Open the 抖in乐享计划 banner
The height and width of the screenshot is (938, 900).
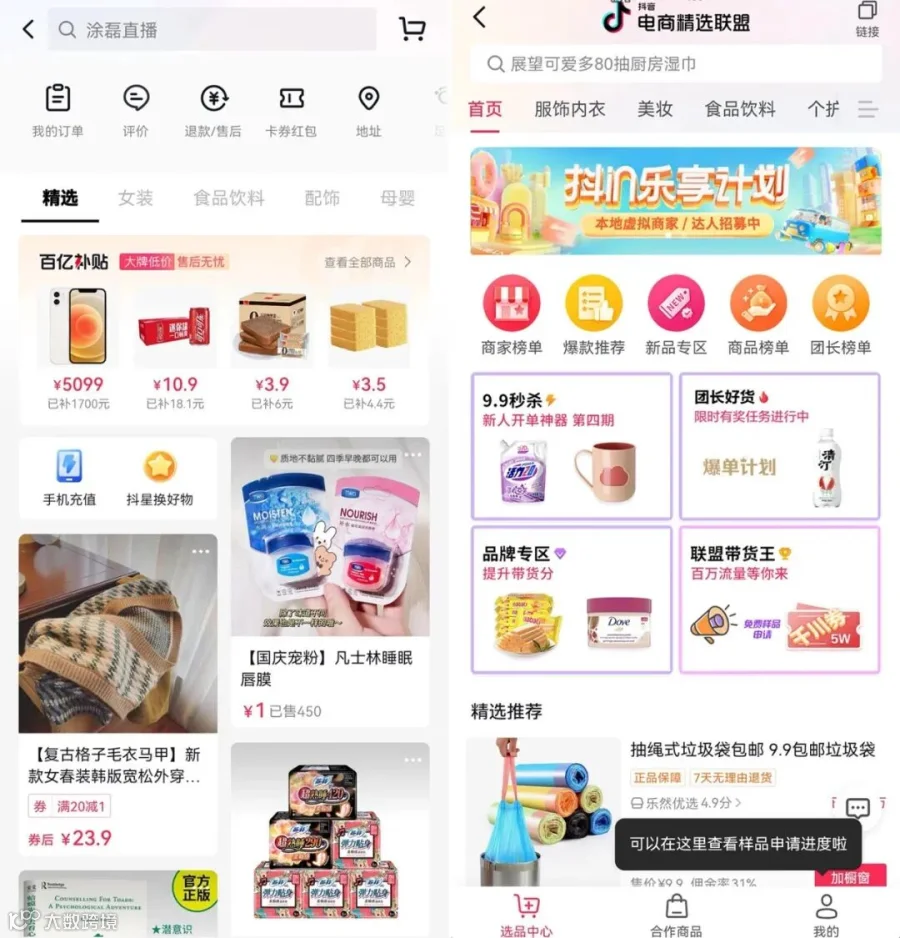[676, 202]
